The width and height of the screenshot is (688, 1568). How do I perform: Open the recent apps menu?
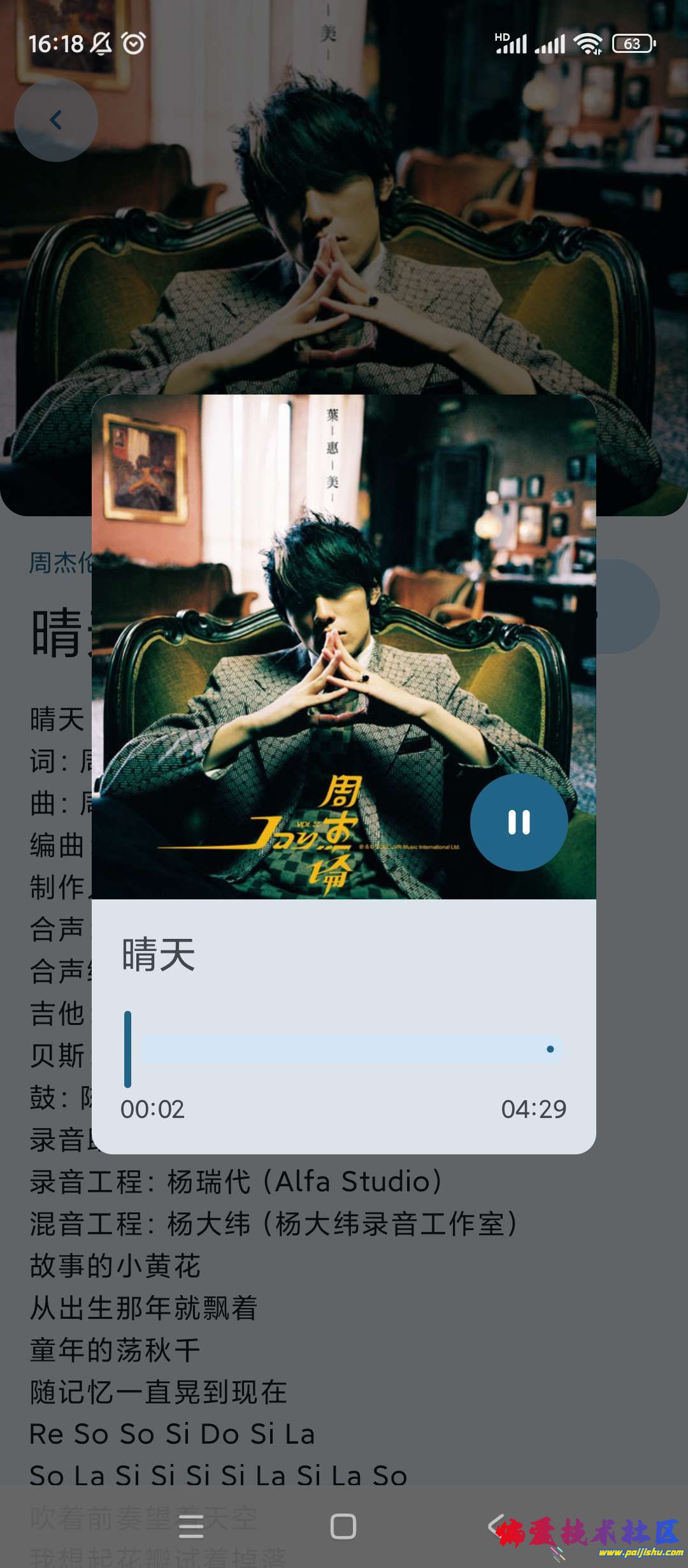point(191,1526)
